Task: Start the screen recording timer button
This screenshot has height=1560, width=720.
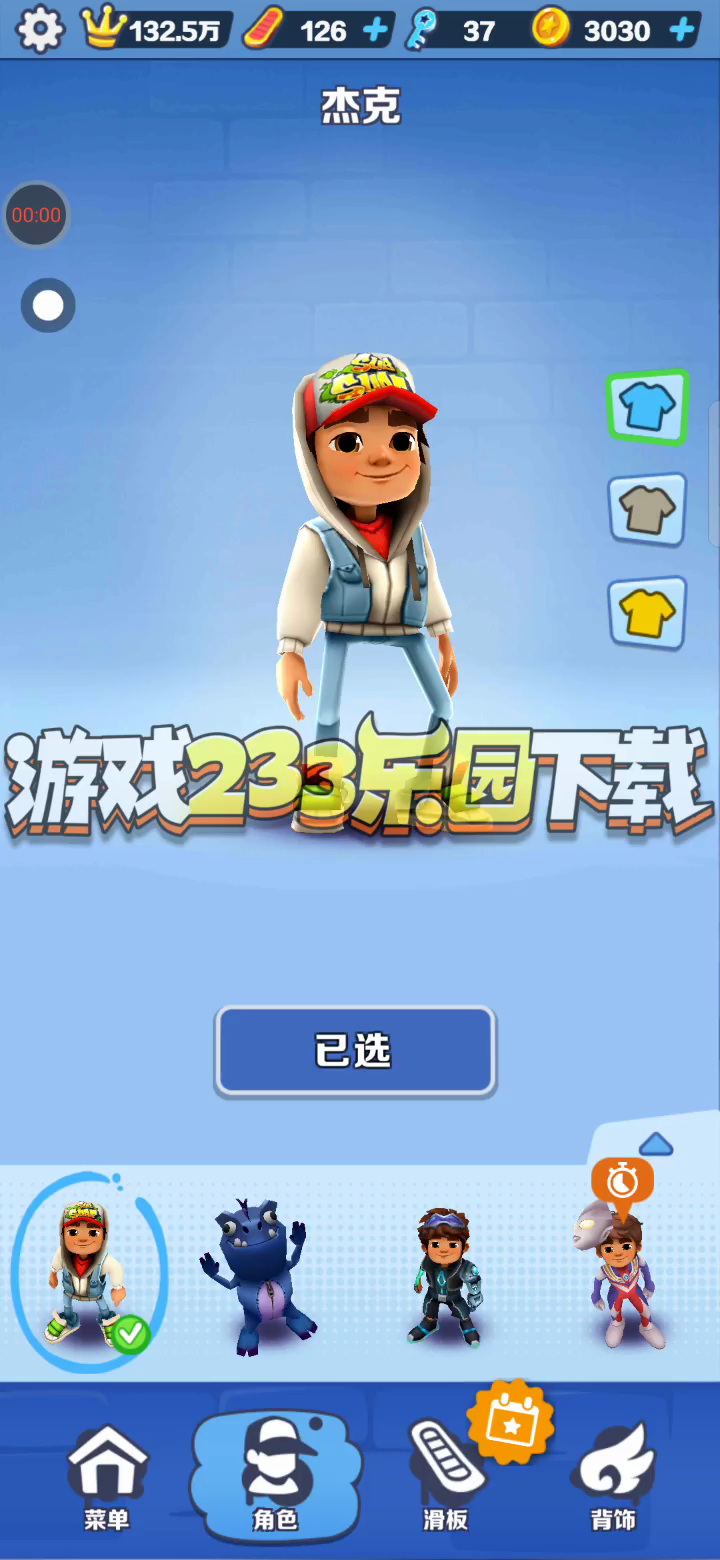Action: pos(36,215)
